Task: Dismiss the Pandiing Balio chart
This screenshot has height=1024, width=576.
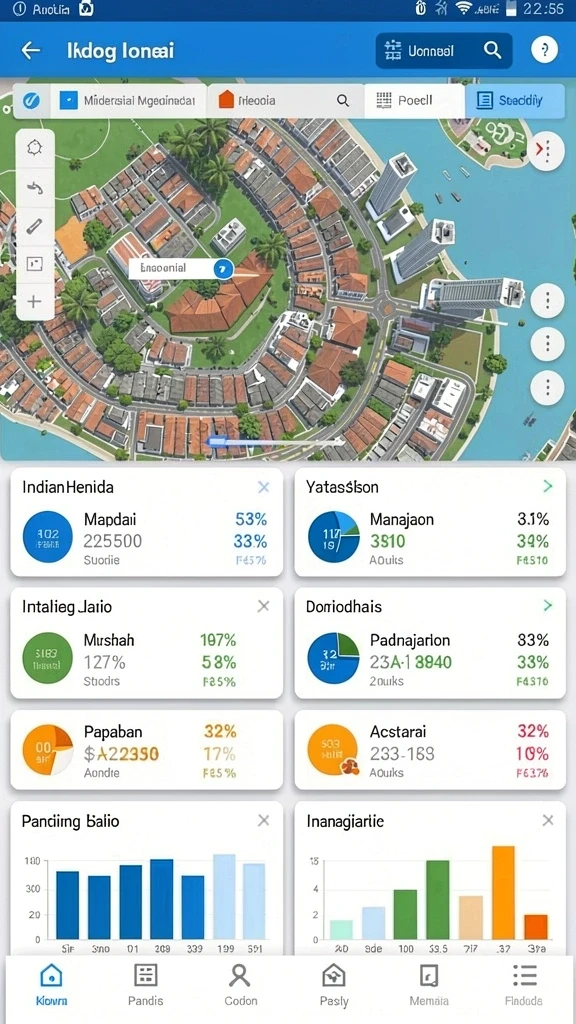Action: [x=263, y=821]
